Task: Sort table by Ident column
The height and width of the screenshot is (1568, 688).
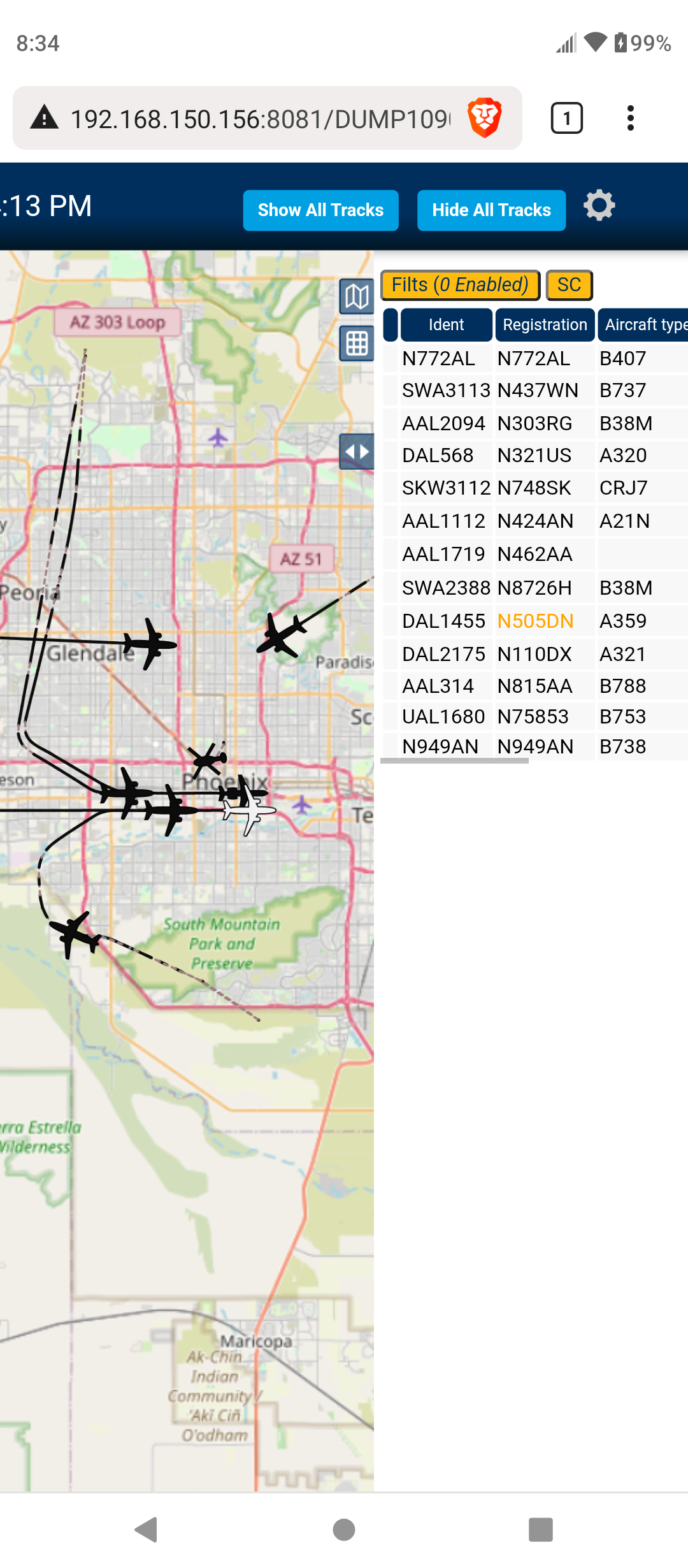Action: 446,325
